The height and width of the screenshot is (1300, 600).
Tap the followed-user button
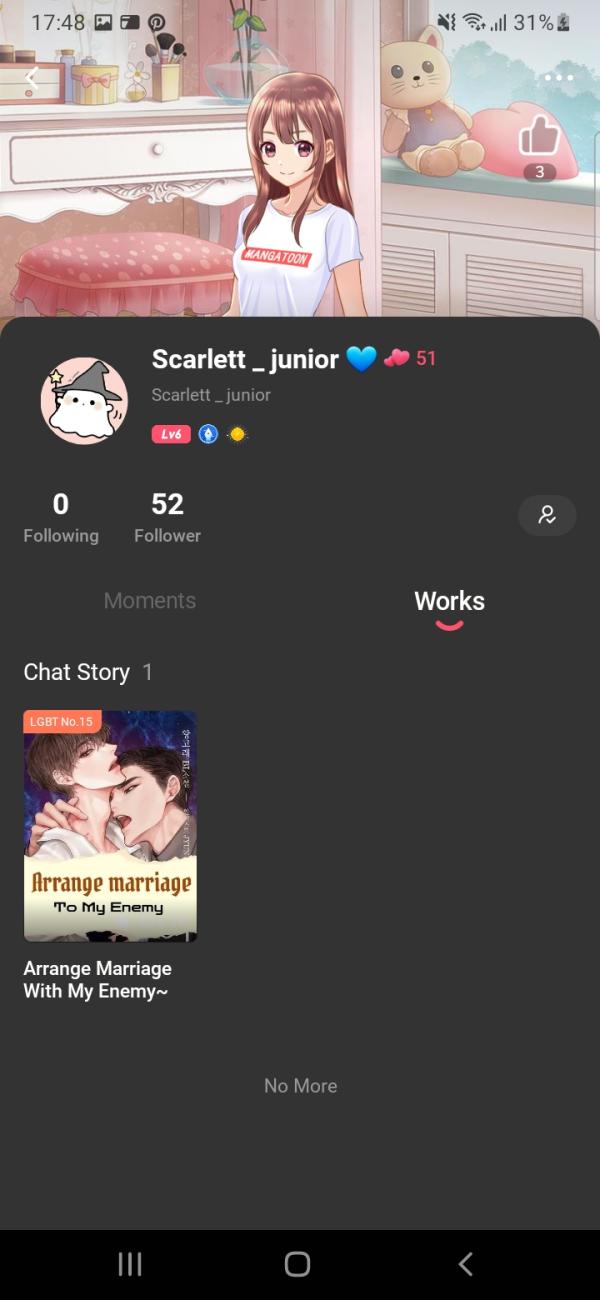(547, 515)
